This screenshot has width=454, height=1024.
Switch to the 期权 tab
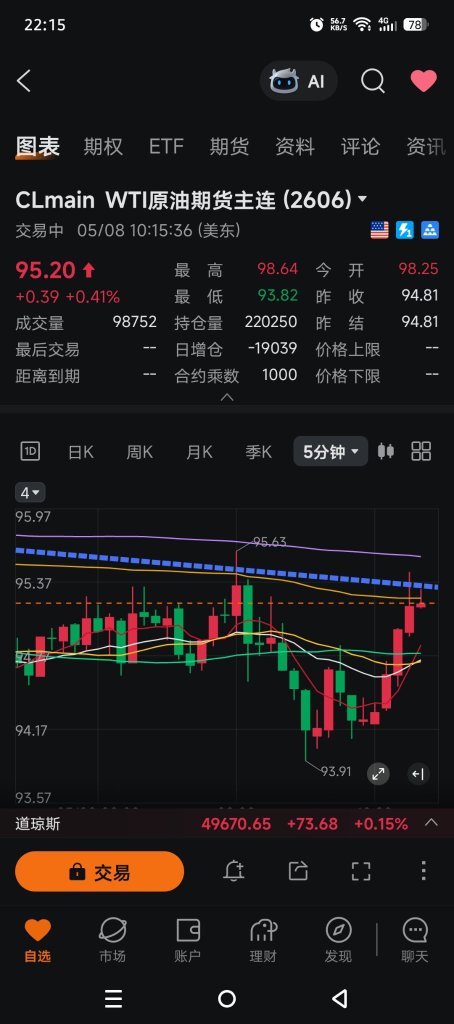103,146
